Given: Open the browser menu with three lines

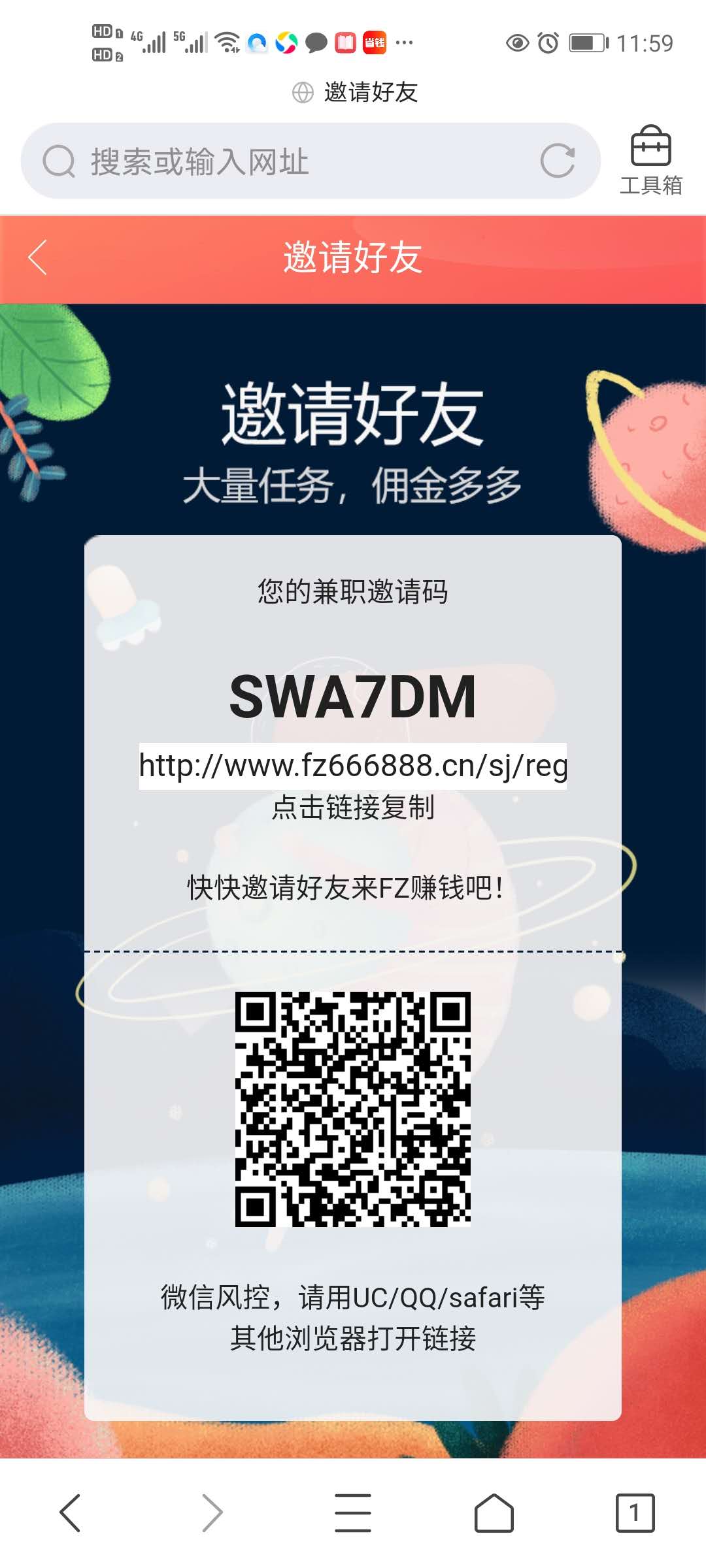Looking at the screenshot, I should 353,1512.
